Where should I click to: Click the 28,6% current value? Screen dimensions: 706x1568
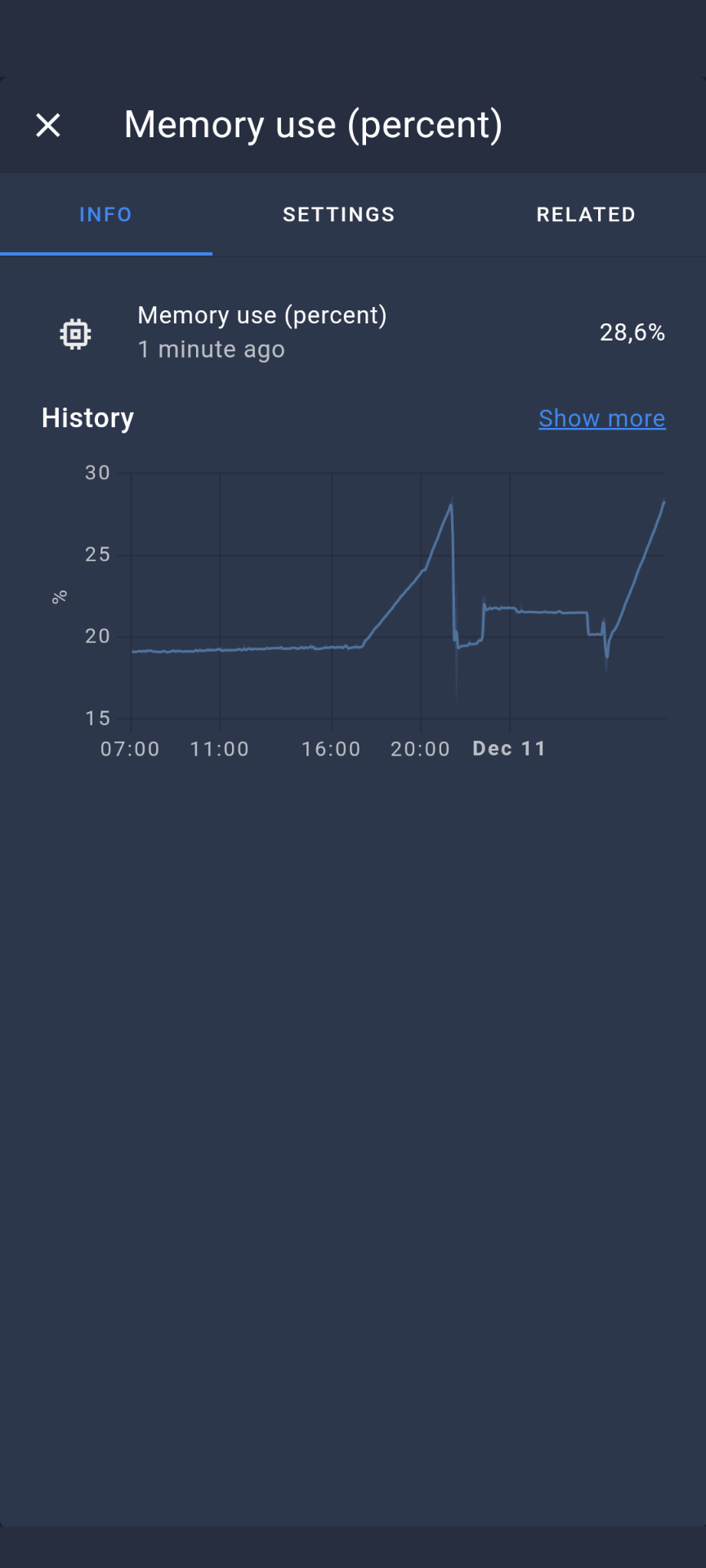[x=632, y=332]
